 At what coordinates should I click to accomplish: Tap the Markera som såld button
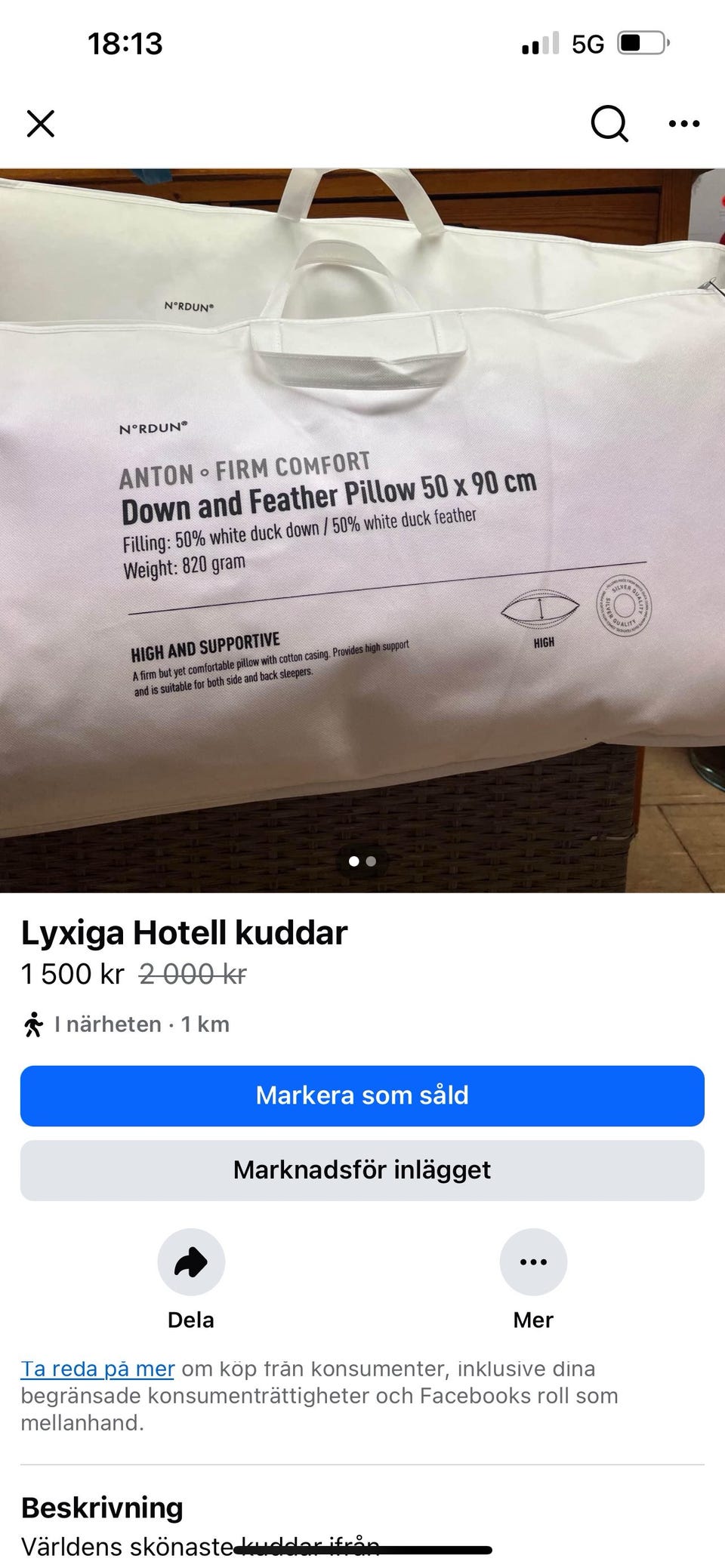pyautogui.click(x=362, y=1095)
